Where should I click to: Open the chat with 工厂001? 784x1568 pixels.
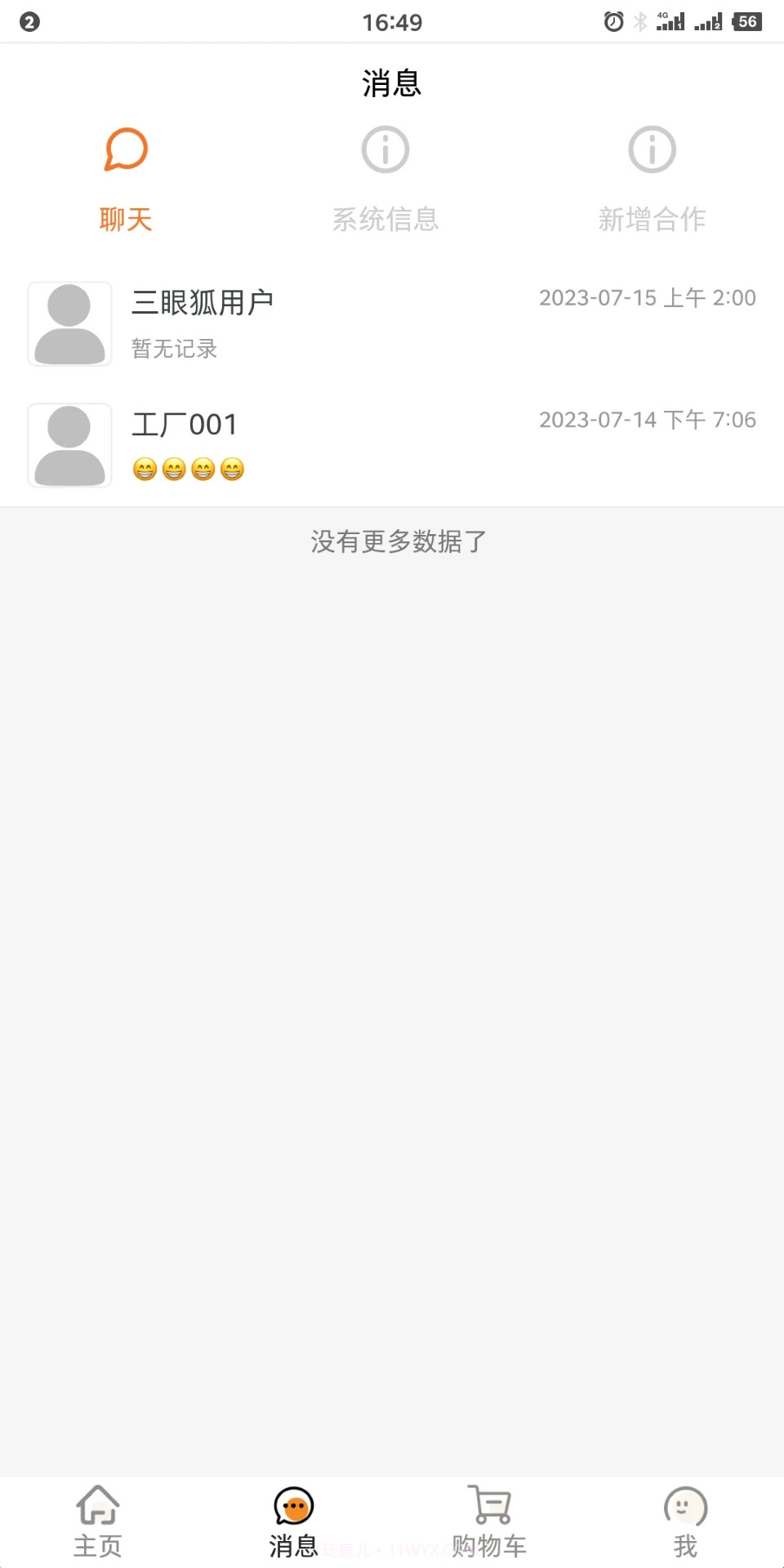392,446
